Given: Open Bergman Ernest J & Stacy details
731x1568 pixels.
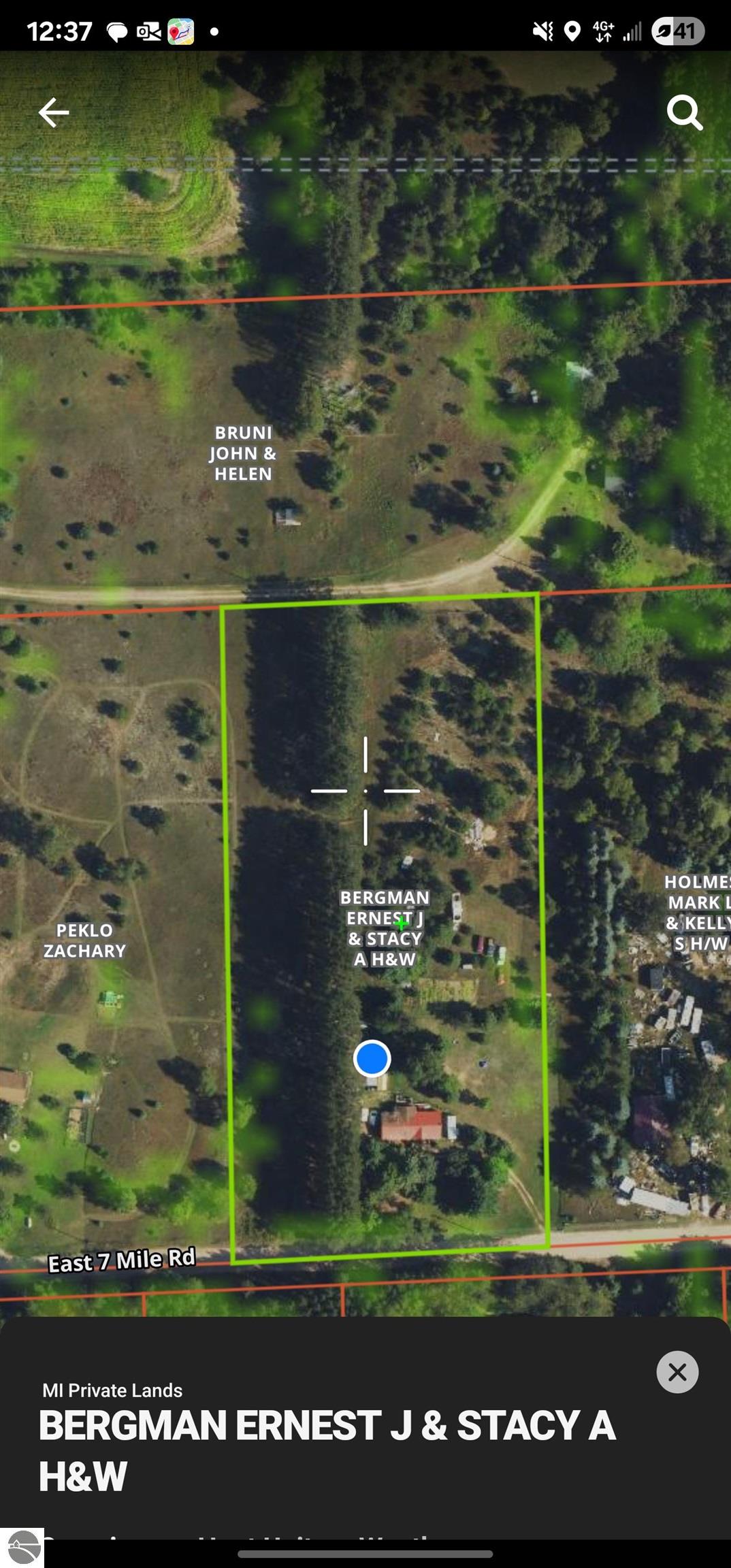Looking at the screenshot, I should pyautogui.click(x=327, y=1448).
